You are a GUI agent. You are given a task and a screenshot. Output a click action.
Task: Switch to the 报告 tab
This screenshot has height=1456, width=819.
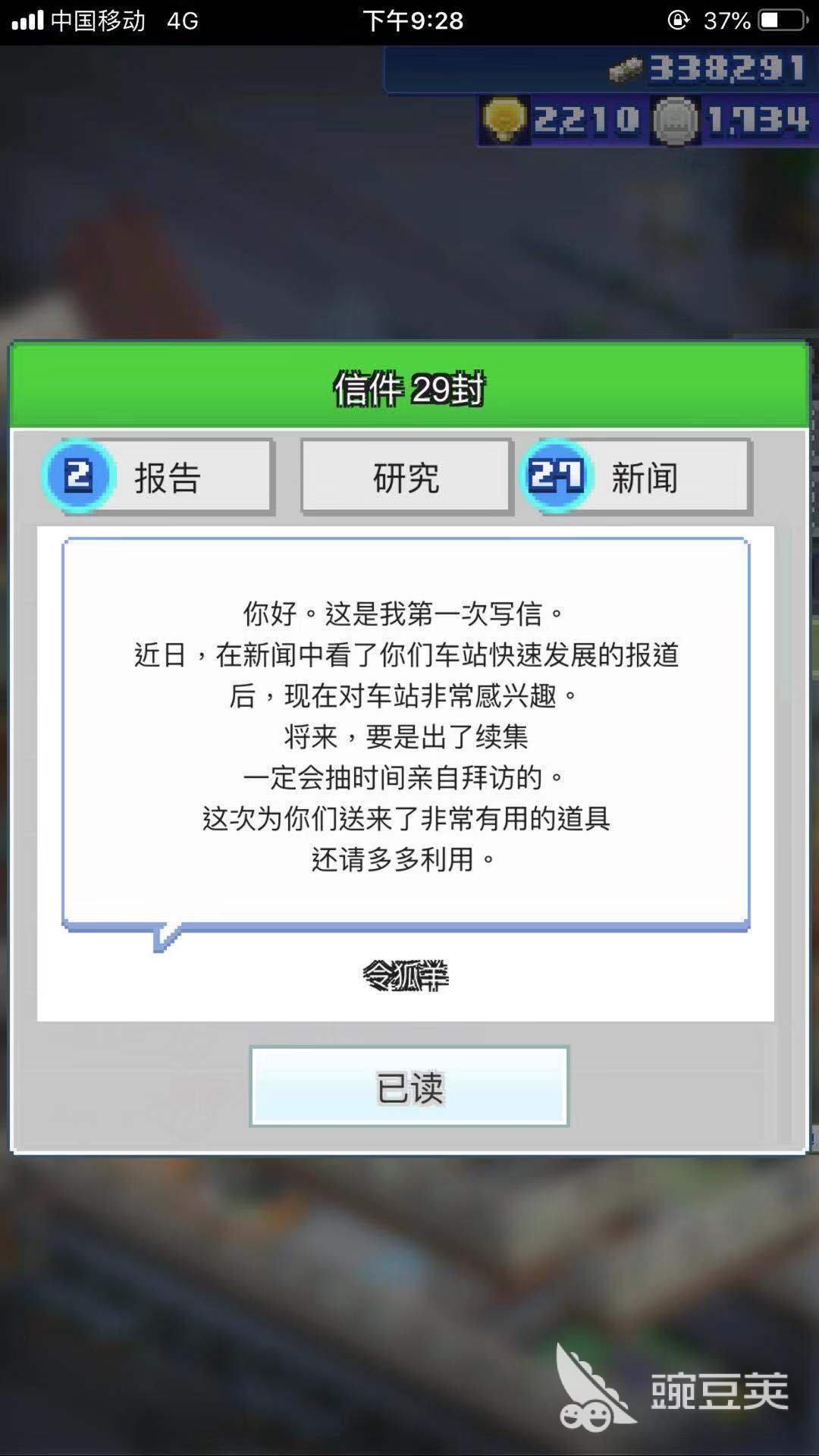[165, 477]
